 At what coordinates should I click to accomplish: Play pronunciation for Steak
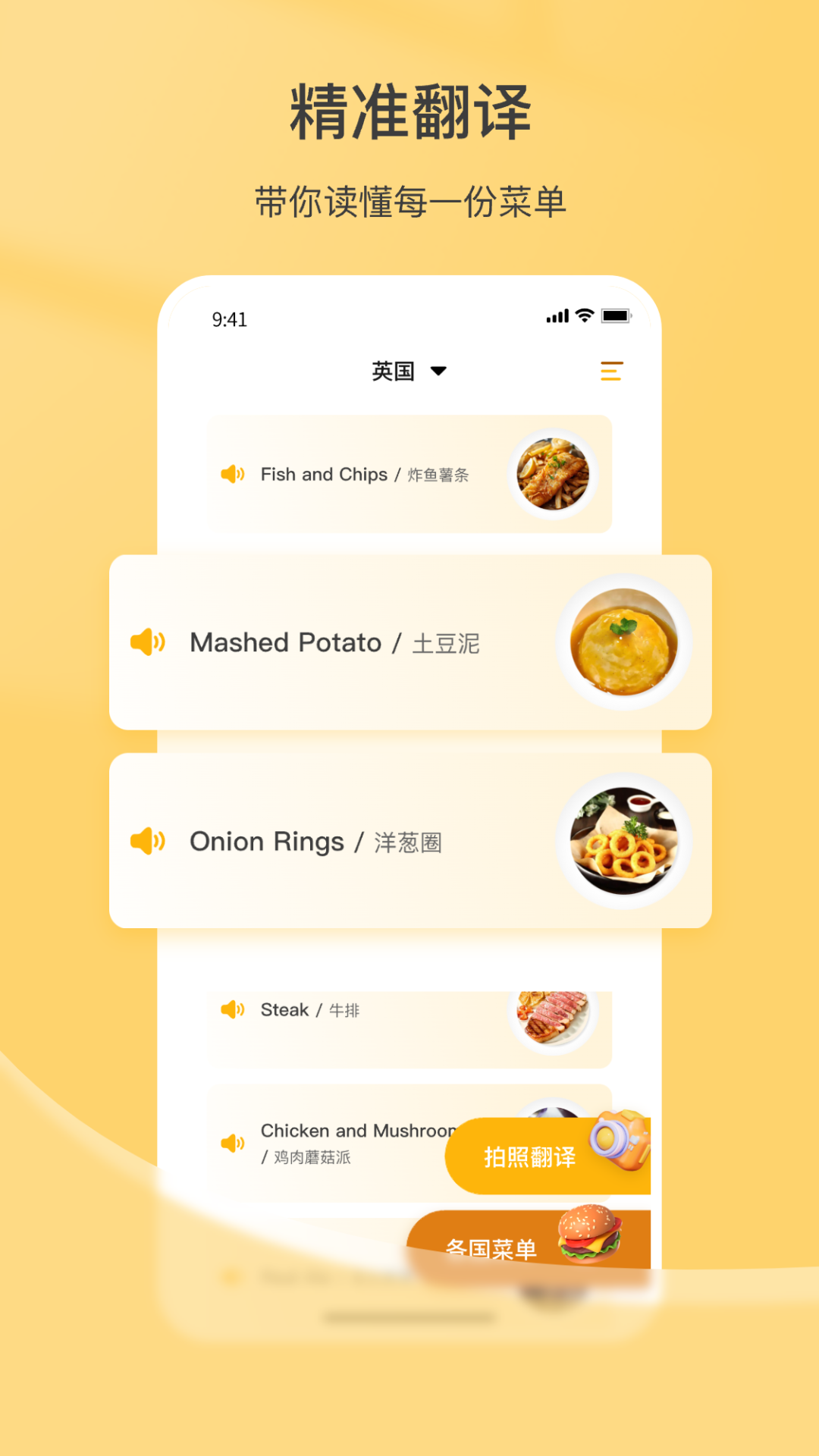pyautogui.click(x=231, y=1009)
